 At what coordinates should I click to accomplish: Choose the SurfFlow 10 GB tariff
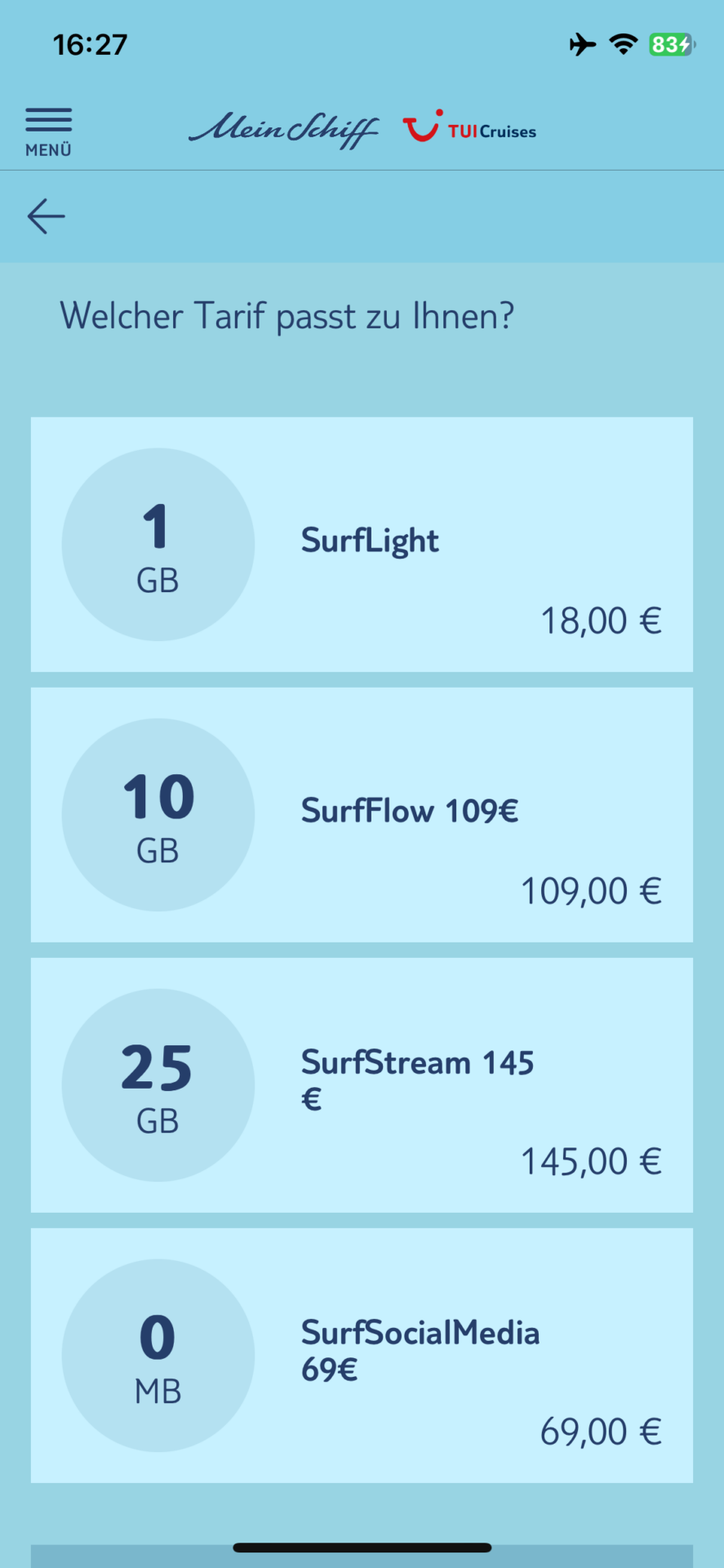click(x=362, y=815)
